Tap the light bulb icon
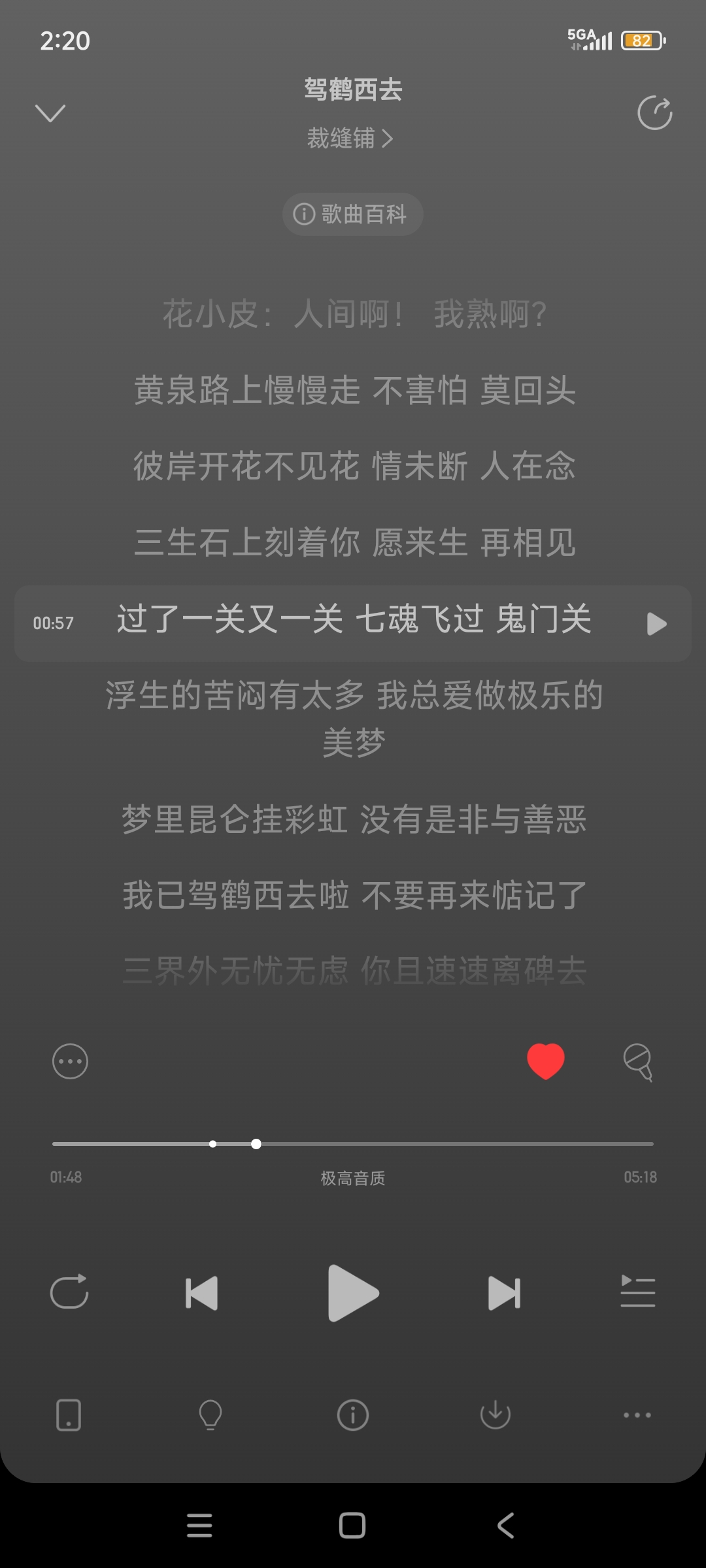The image size is (706, 1568). coord(210,1415)
